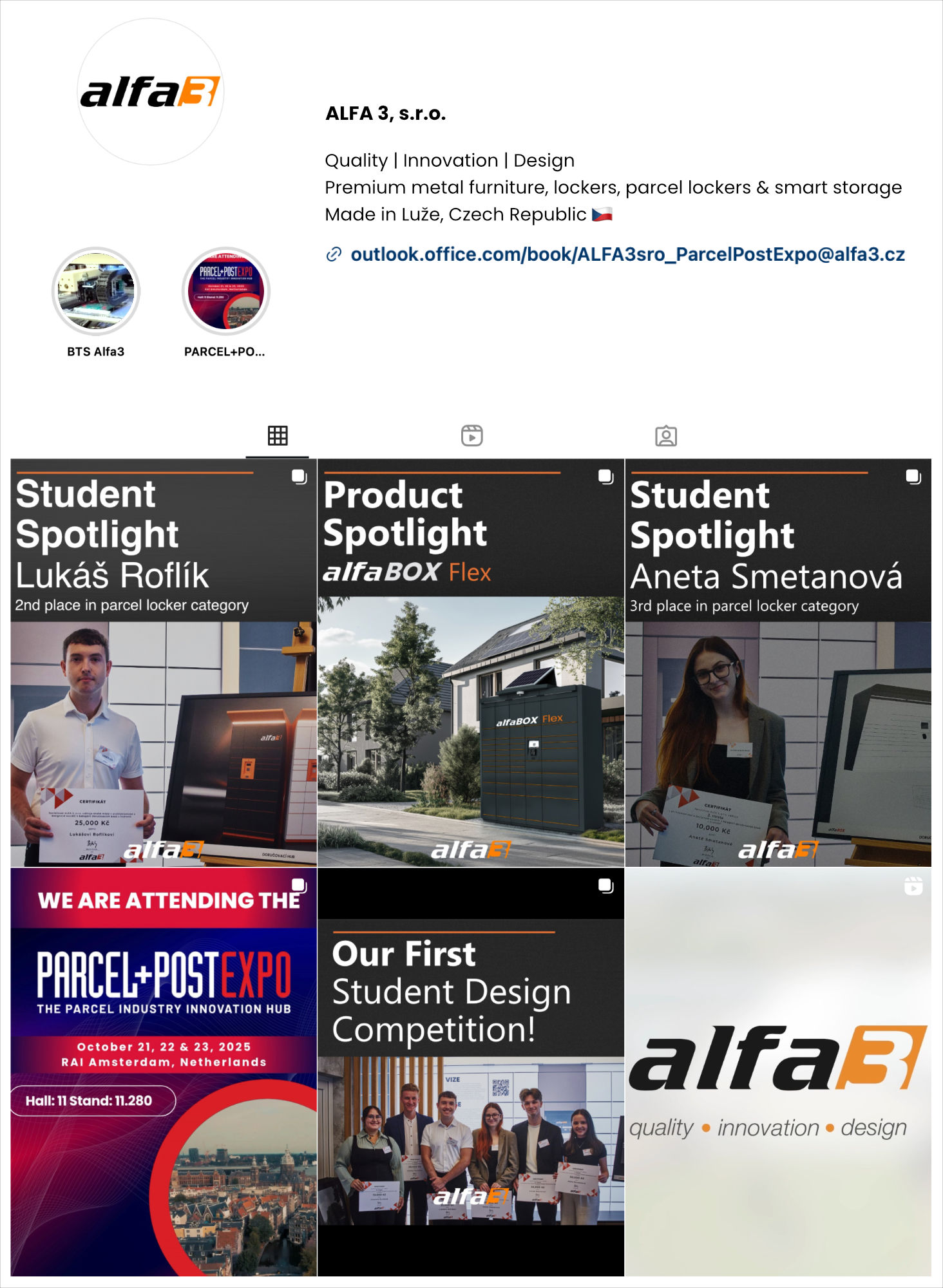943x1288 pixels.
Task: Click the link attachment icon beside the URL
Action: coord(334,254)
